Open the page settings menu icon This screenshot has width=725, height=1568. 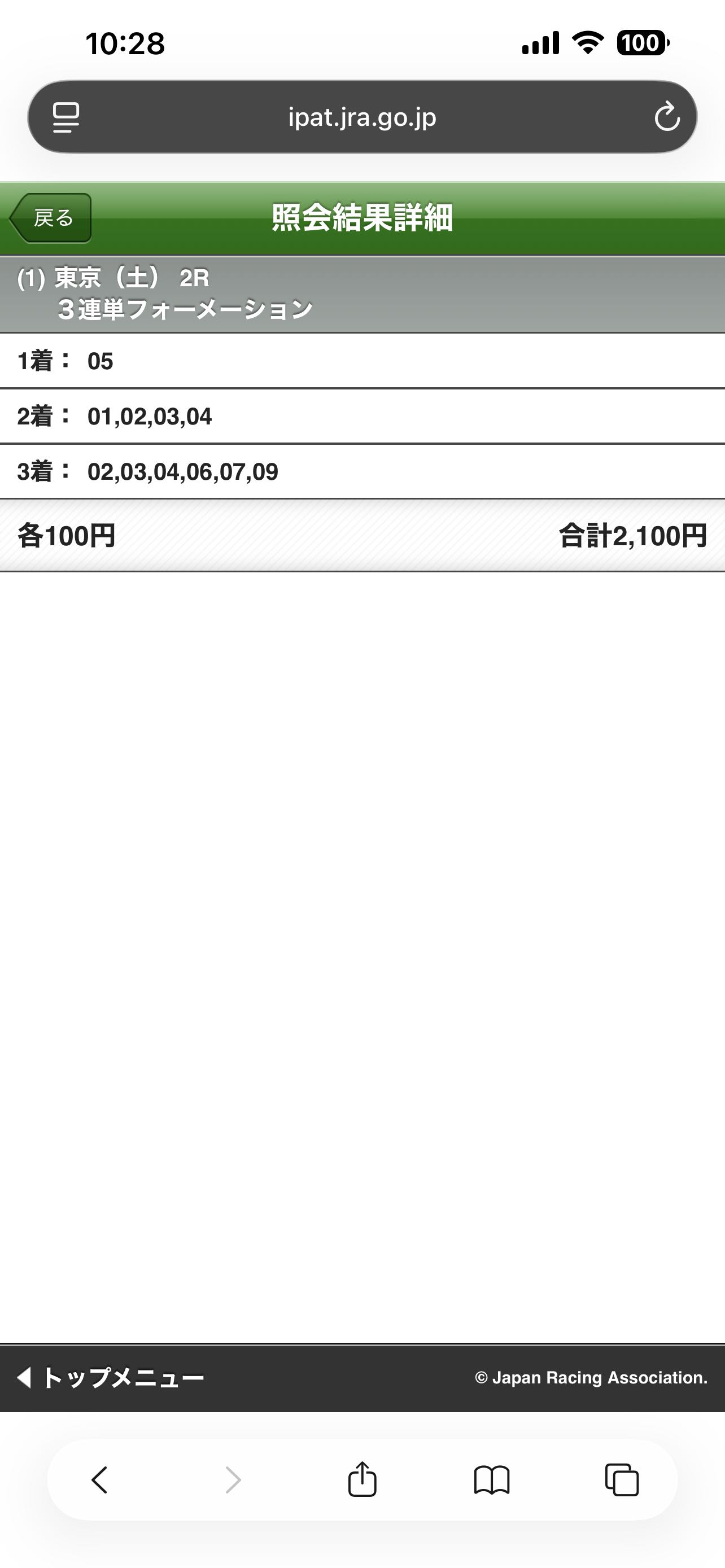click(x=65, y=117)
